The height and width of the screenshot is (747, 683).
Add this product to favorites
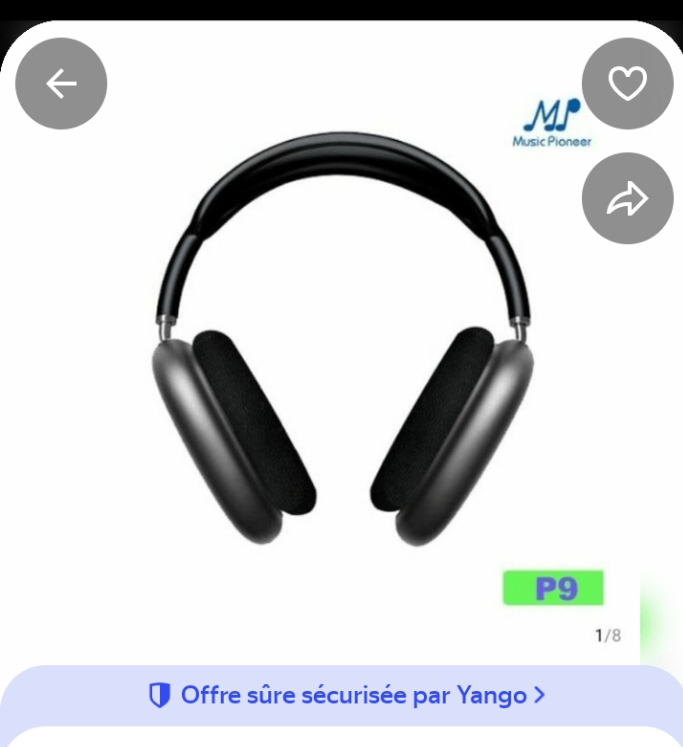click(x=628, y=84)
